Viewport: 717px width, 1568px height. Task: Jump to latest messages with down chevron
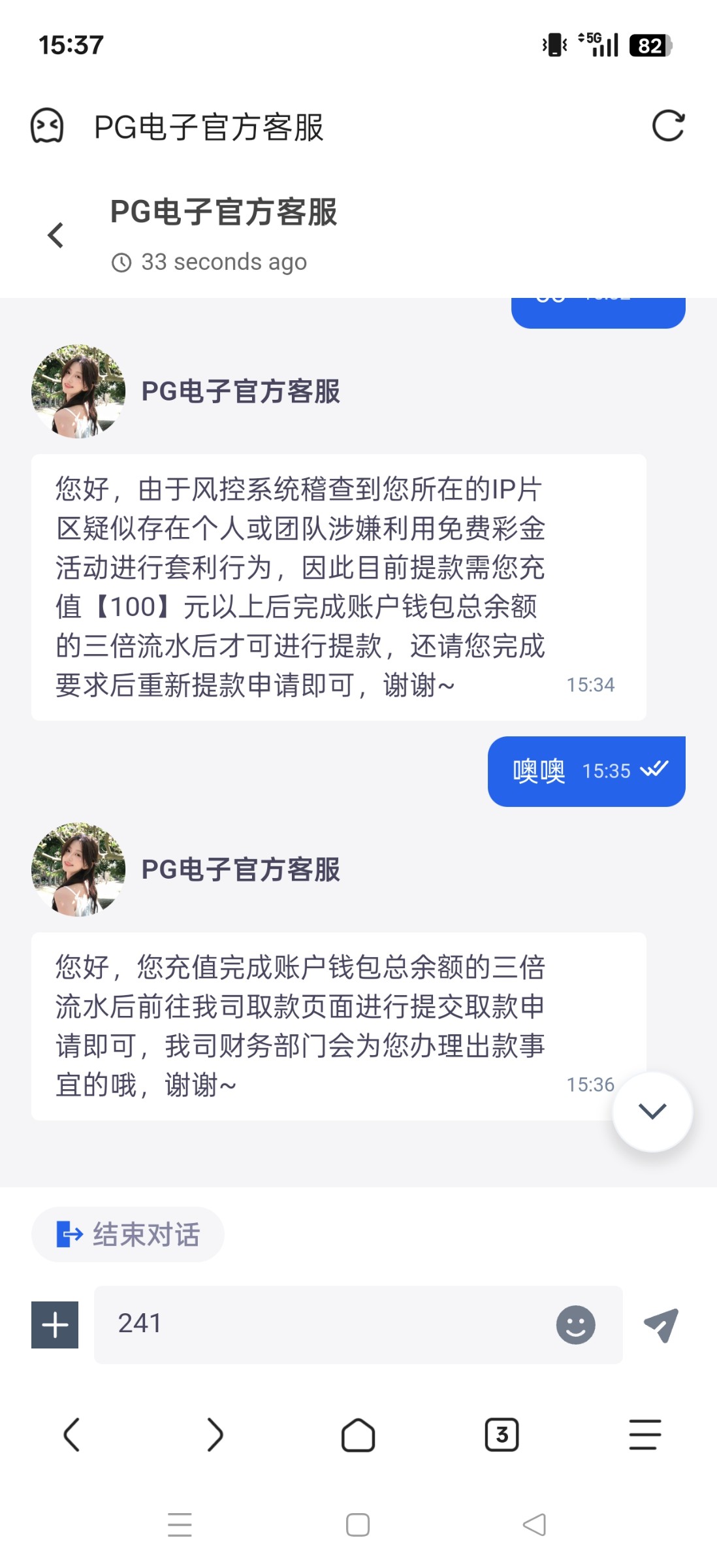pyautogui.click(x=652, y=1111)
